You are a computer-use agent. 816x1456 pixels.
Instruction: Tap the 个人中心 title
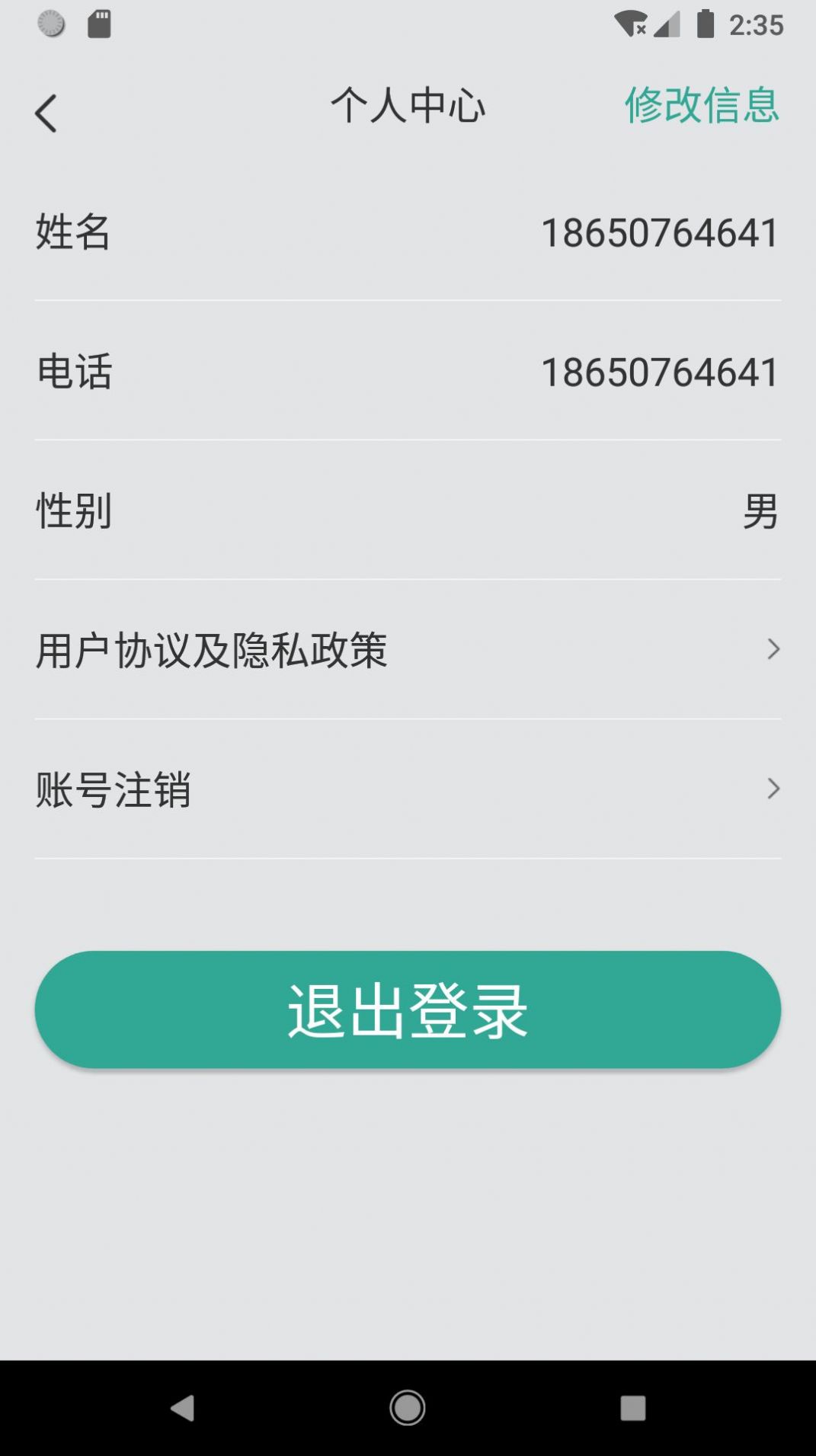pos(408,107)
